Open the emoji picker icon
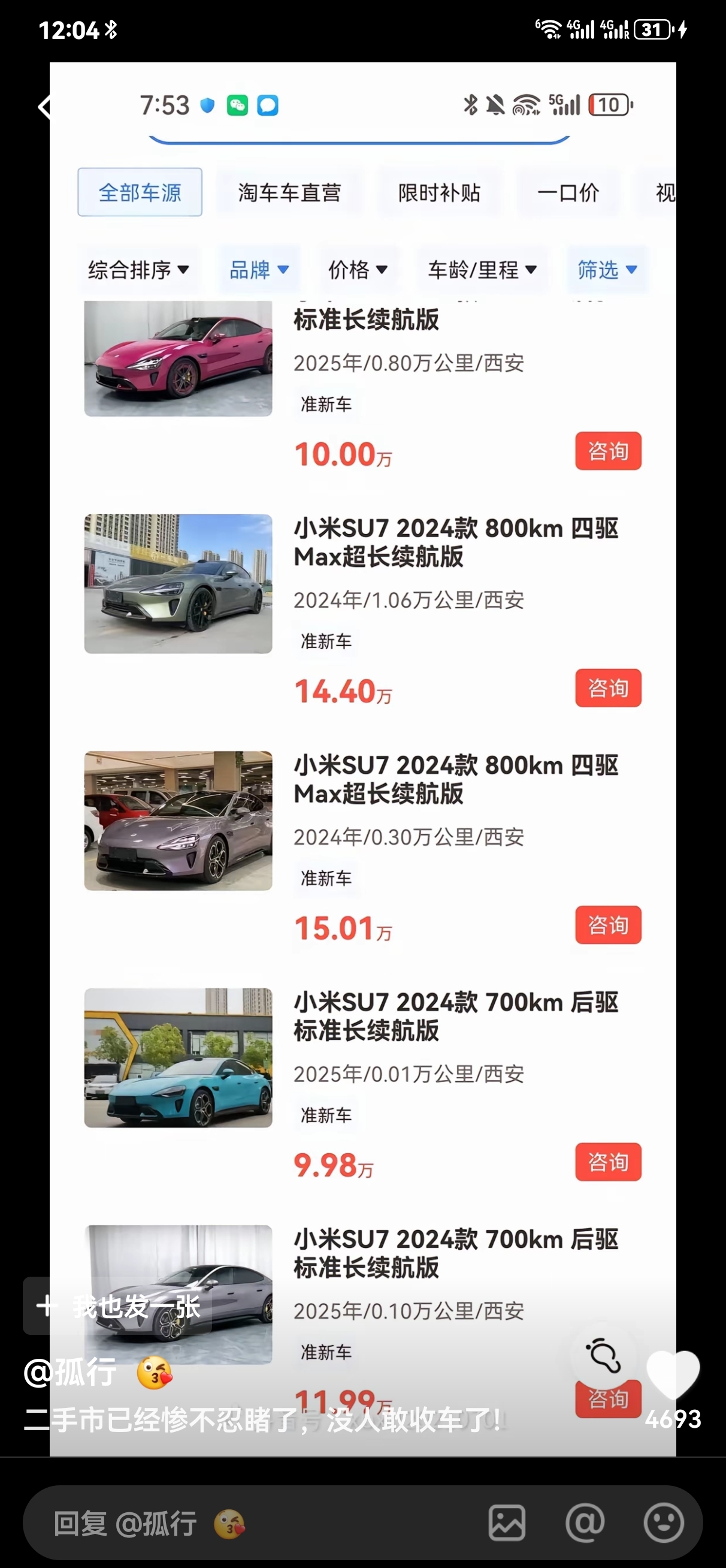The height and width of the screenshot is (1568, 726). (x=663, y=1524)
